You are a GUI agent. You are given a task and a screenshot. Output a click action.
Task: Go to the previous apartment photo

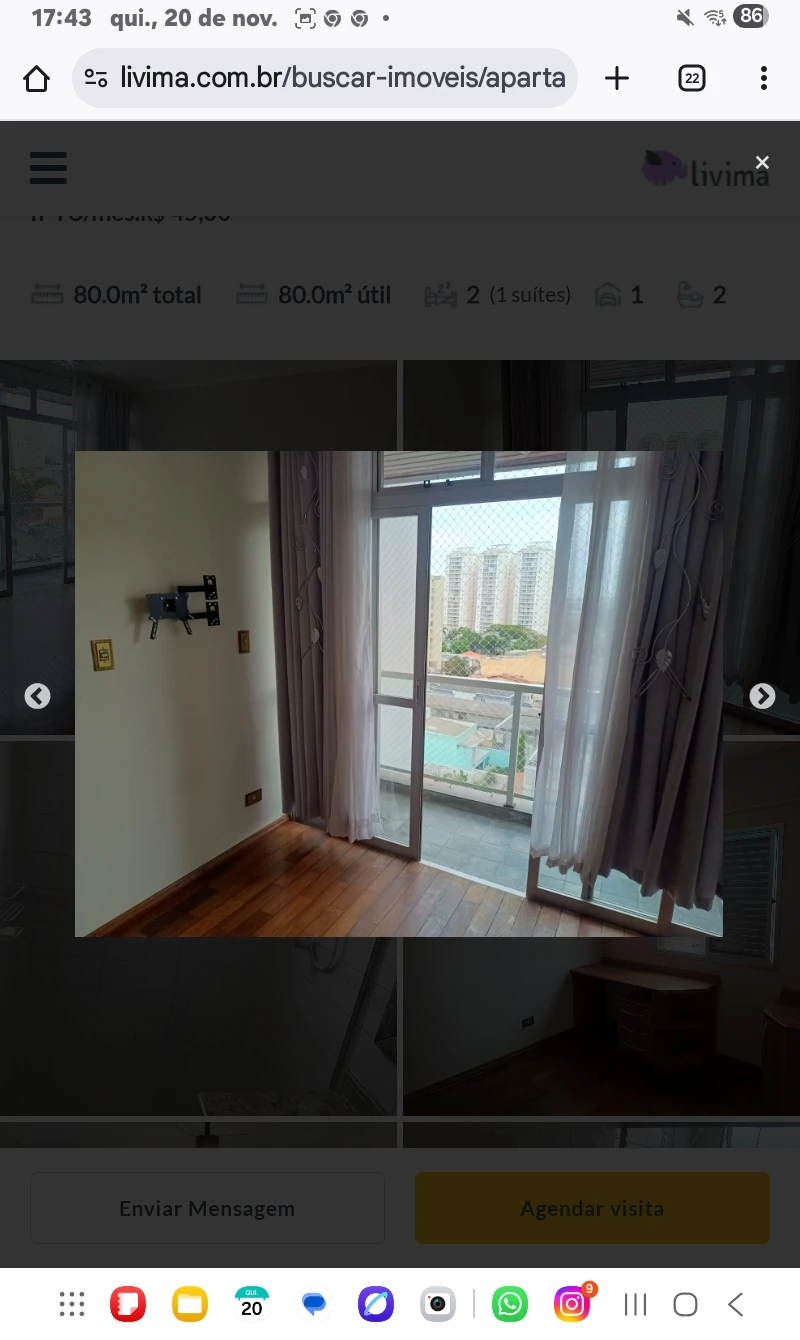pyautogui.click(x=37, y=696)
